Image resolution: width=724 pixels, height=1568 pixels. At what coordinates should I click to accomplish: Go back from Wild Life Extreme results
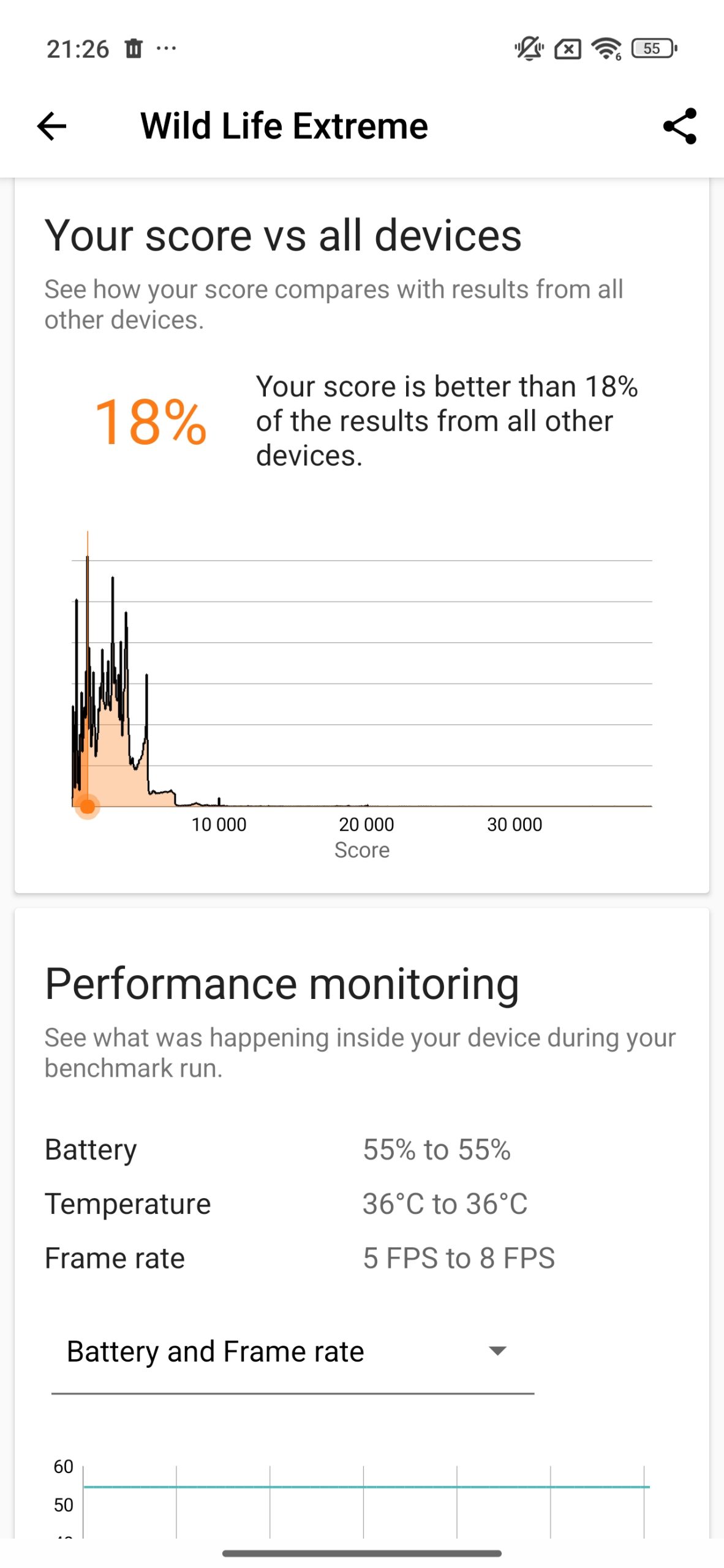tap(52, 127)
